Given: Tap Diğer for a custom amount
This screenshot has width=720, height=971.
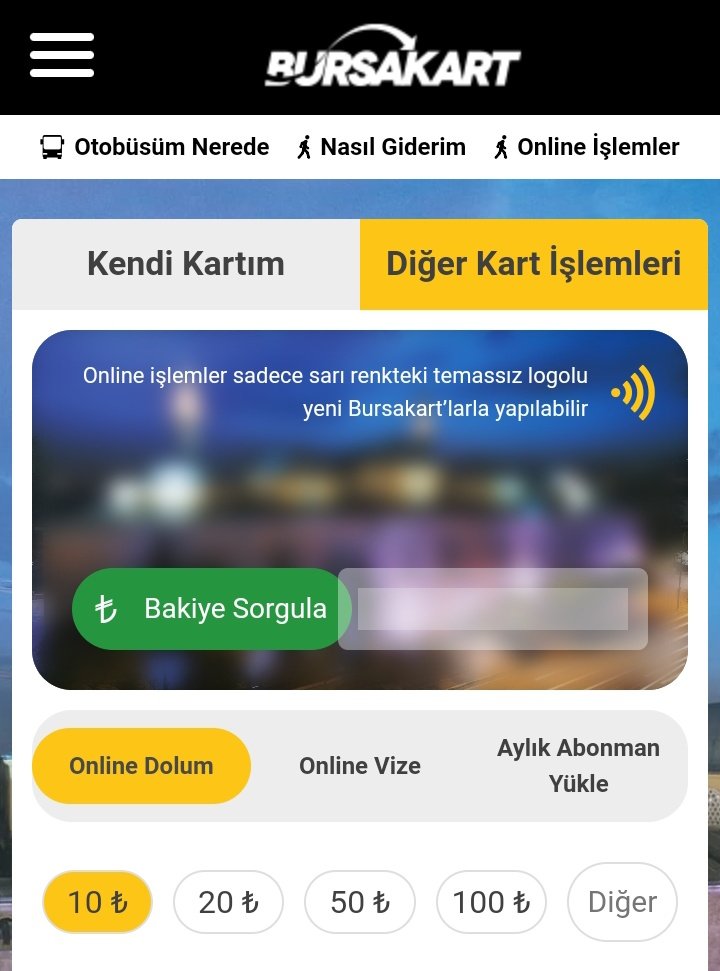Looking at the screenshot, I should [622, 902].
